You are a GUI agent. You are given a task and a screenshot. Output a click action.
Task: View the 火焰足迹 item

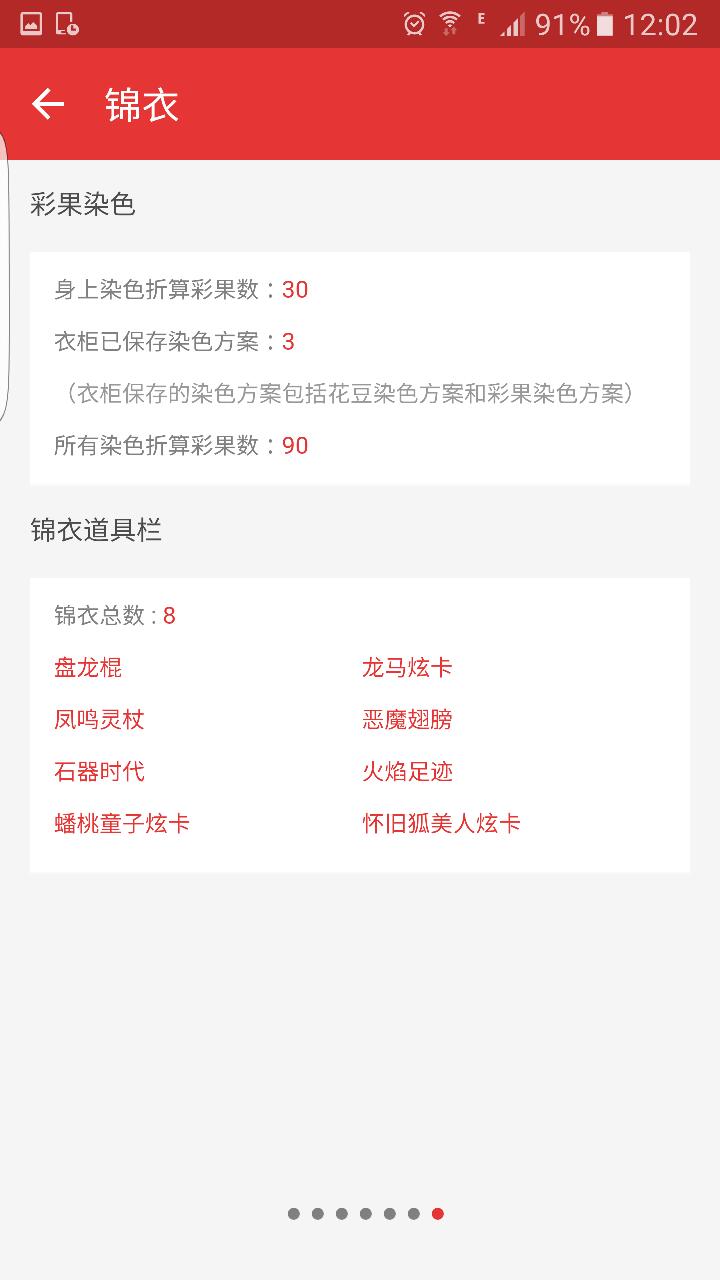[407, 772]
